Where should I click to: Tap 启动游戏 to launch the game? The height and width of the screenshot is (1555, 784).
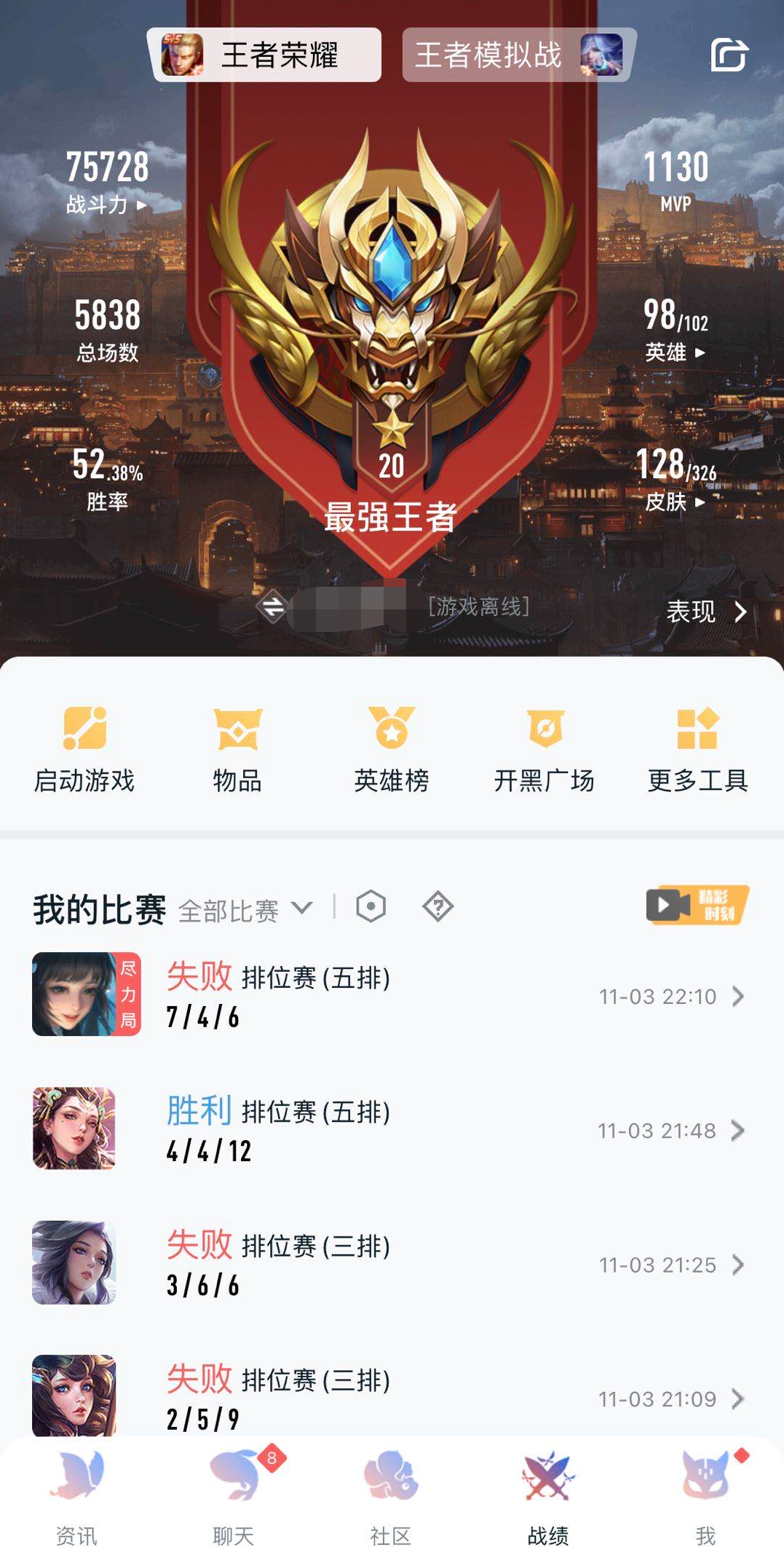pos(84,748)
